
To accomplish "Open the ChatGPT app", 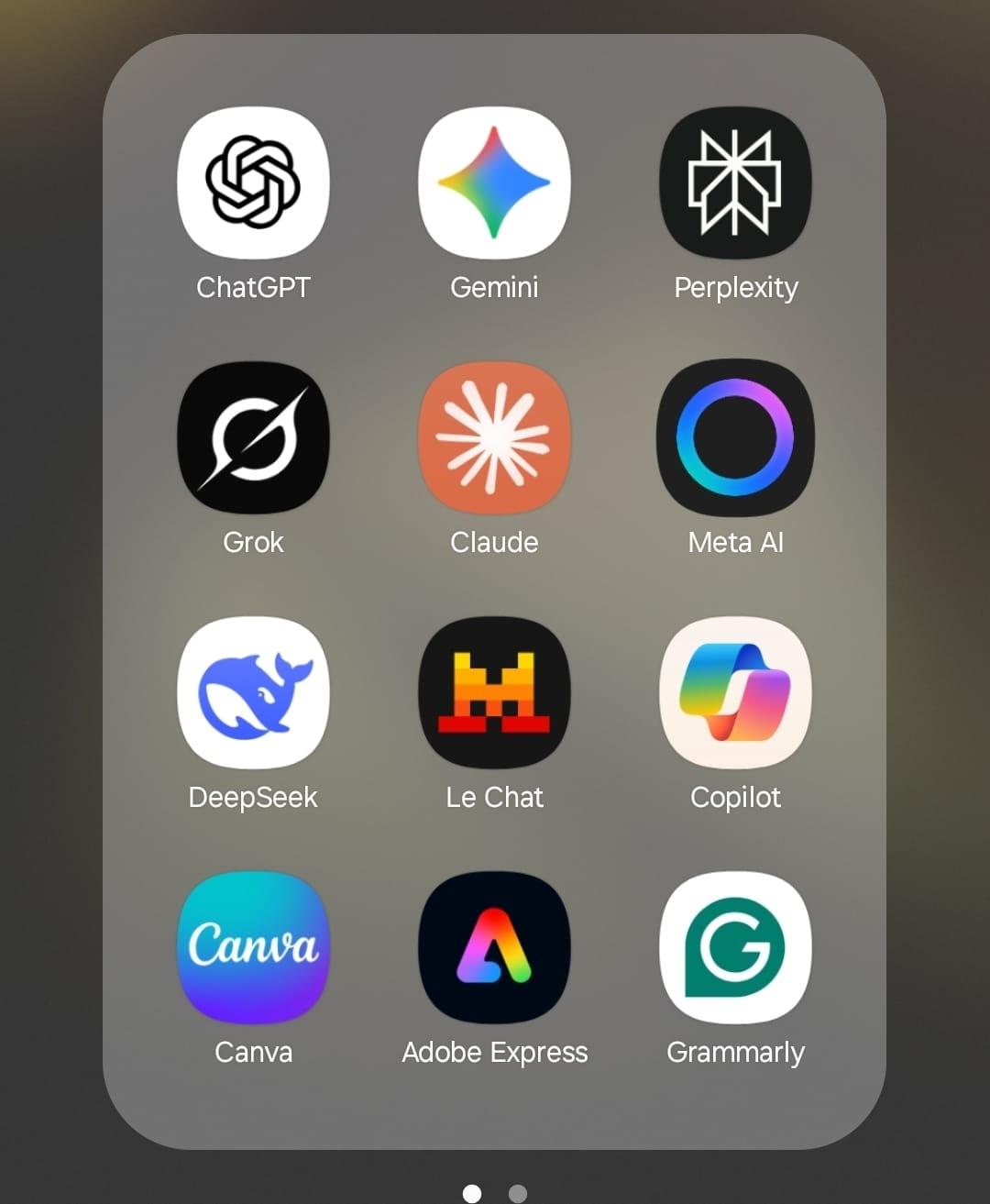I will [253, 182].
